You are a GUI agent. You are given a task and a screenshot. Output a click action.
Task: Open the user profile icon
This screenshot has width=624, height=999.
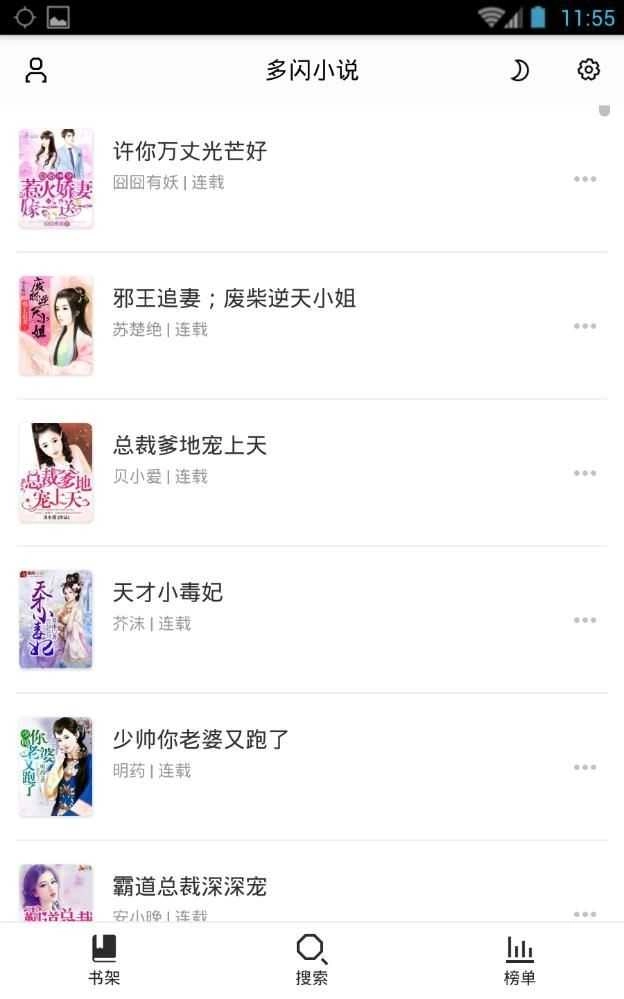[36, 70]
